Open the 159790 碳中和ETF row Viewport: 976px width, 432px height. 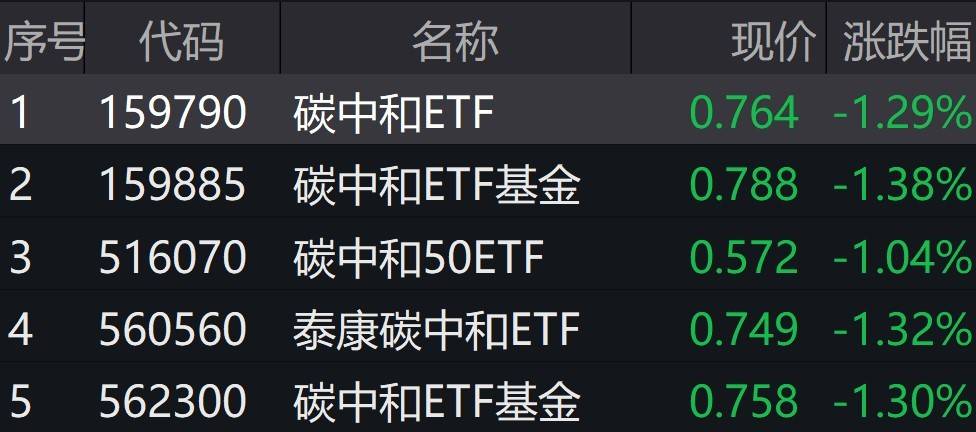click(x=394, y=112)
